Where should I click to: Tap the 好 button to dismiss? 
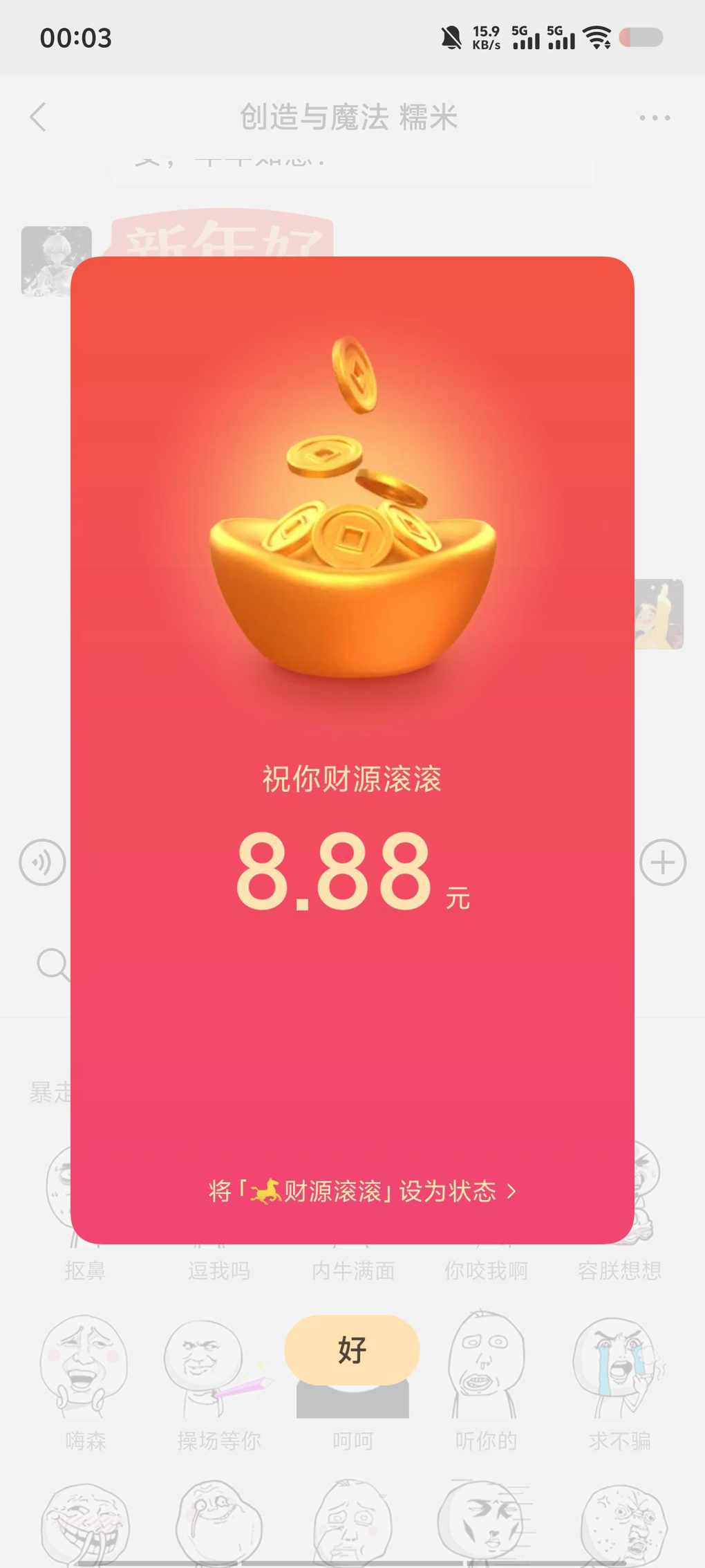(x=352, y=1349)
